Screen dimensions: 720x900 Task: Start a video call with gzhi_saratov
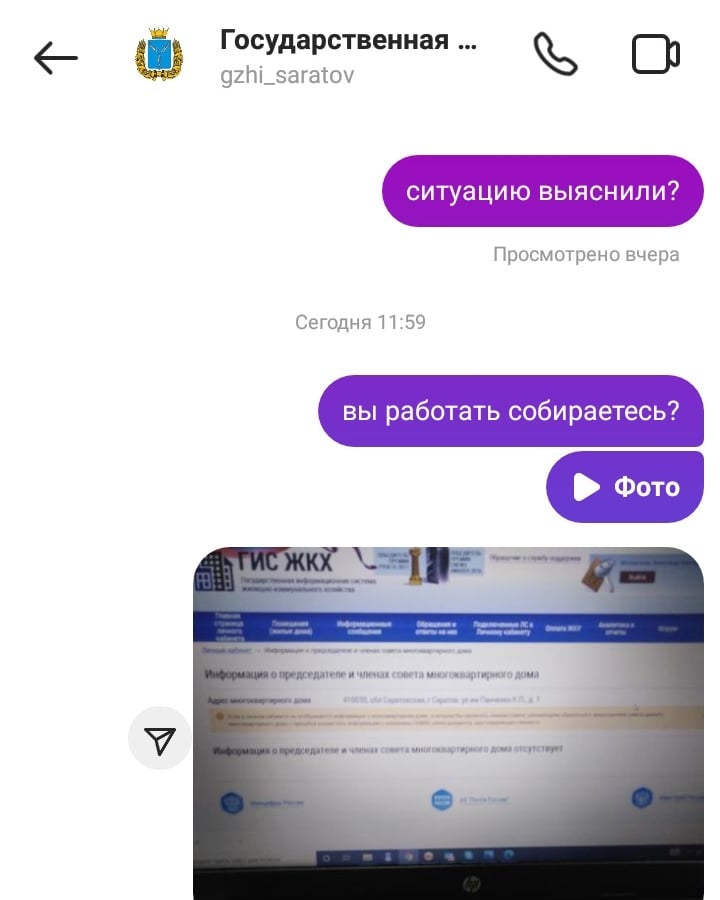pyautogui.click(x=656, y=55)
